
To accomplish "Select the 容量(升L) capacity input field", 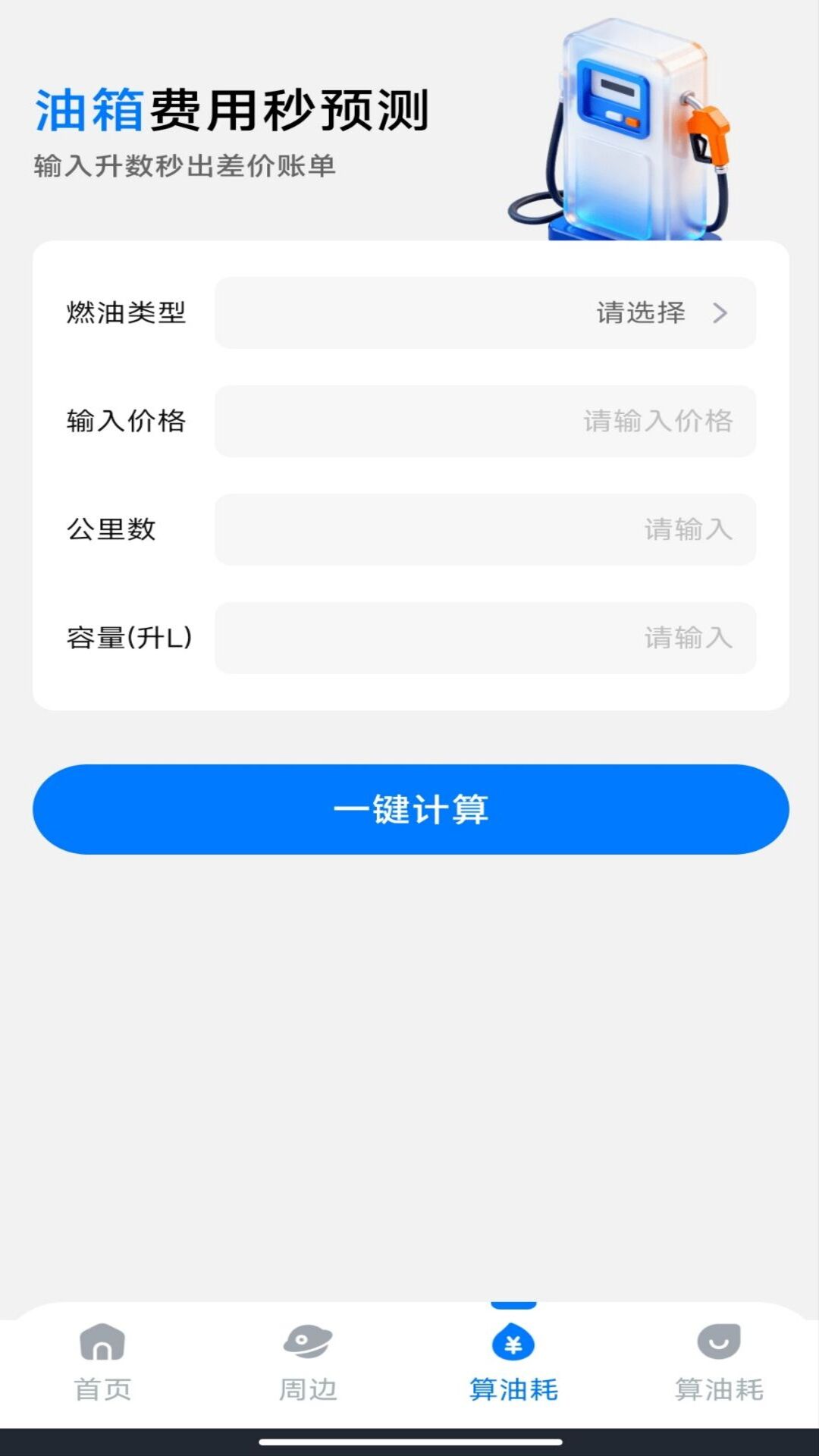I will pyautogui.click(x=485, y=639).
